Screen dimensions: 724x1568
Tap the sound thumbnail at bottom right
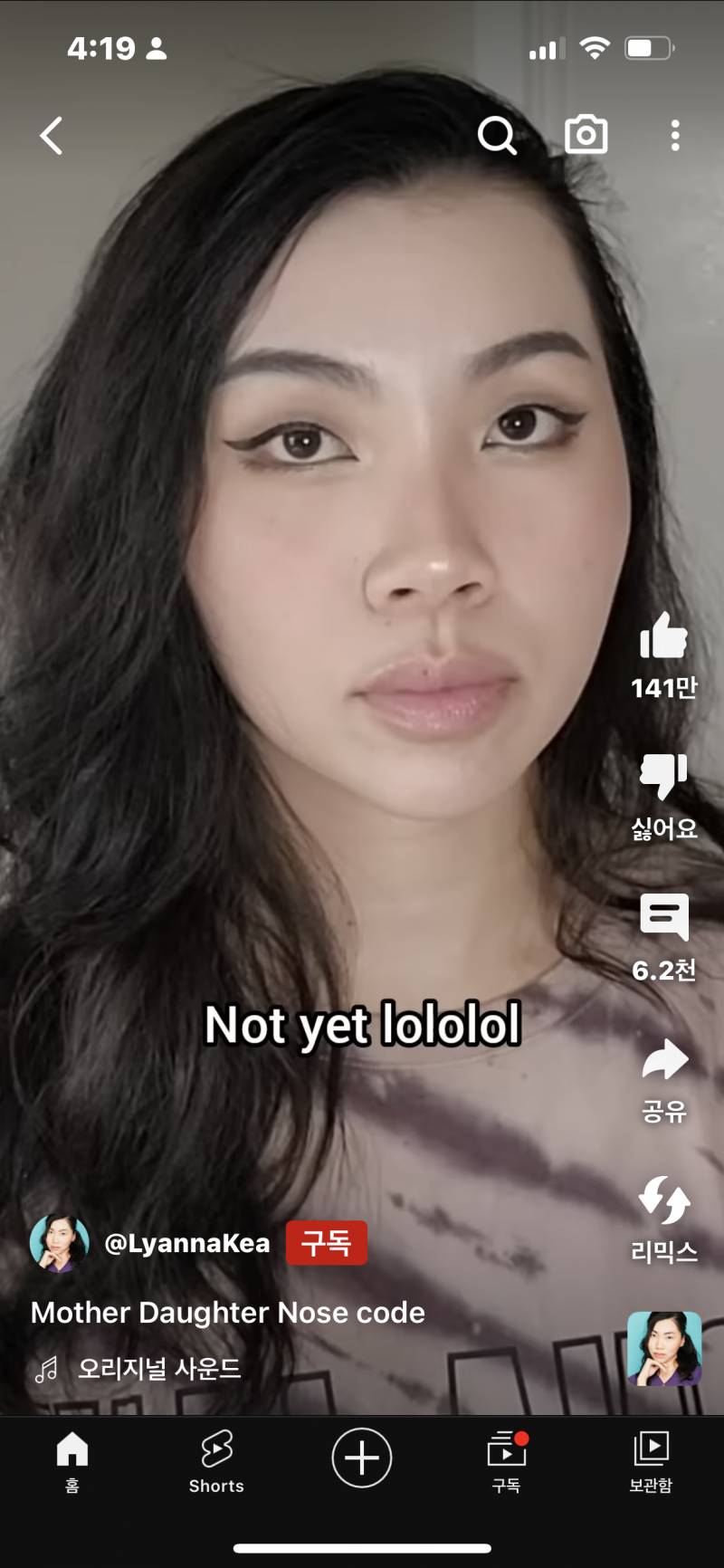(663, 1349)
